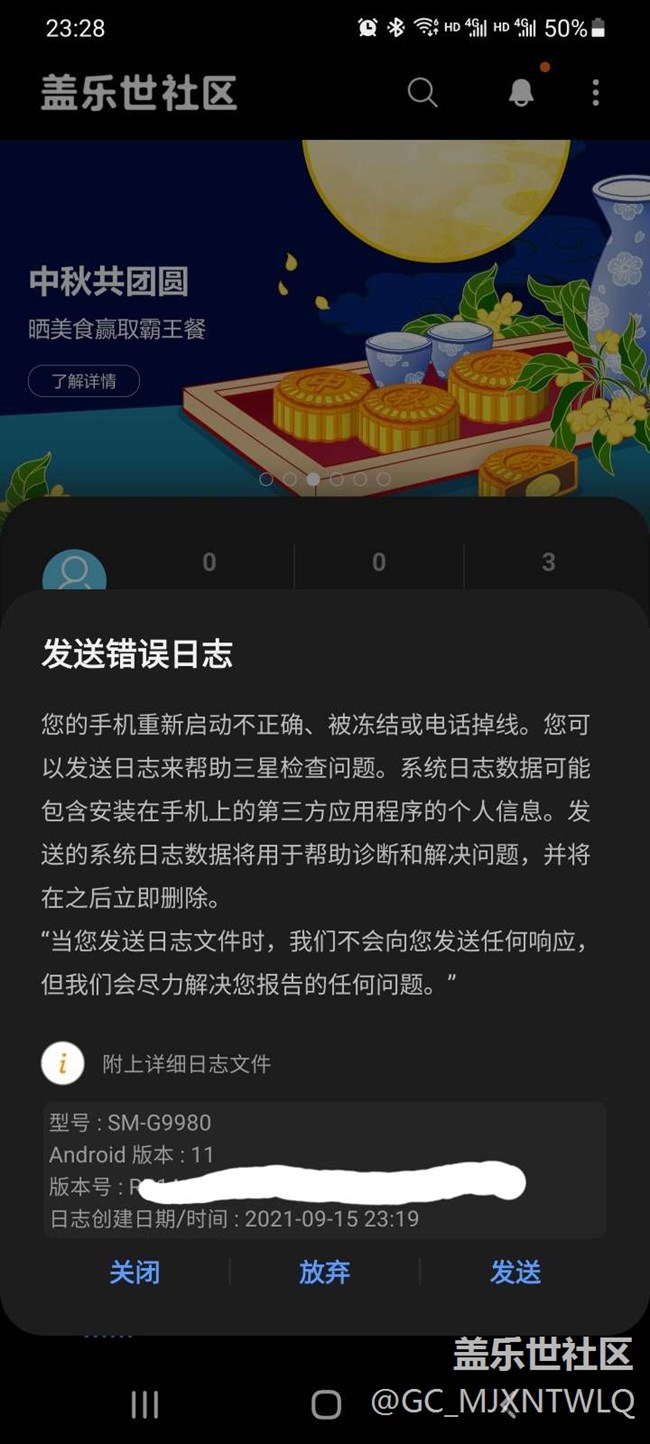Choose 放弃 to discard the log
This screenshot has width=650, height=1444.
[x=325, y=1272]
